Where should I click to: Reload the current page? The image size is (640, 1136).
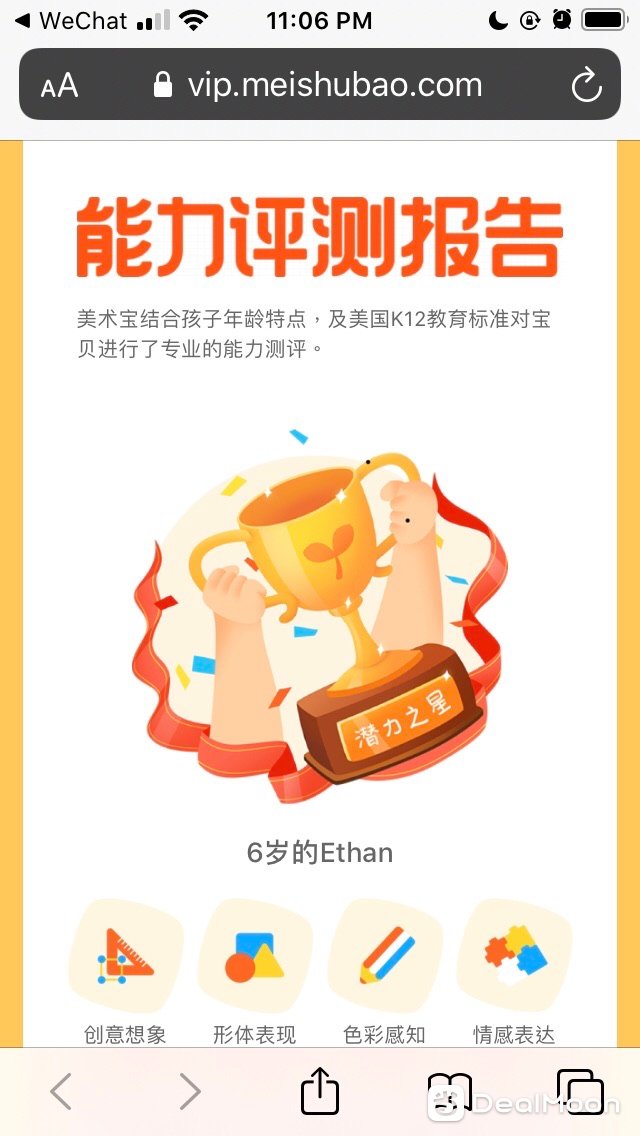tap(587, 85)
